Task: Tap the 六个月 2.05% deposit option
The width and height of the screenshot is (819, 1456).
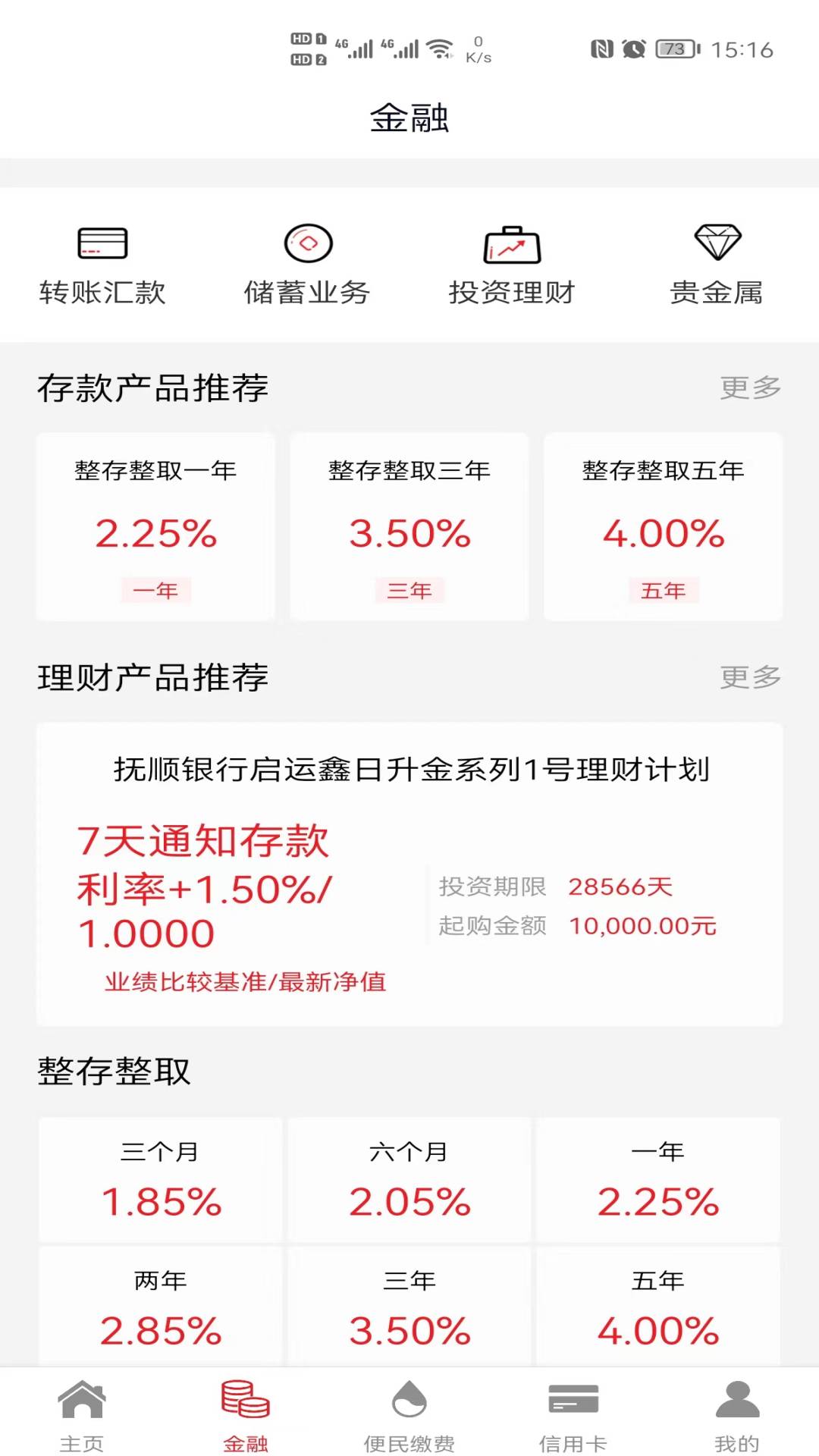Action: point(409,1181)
